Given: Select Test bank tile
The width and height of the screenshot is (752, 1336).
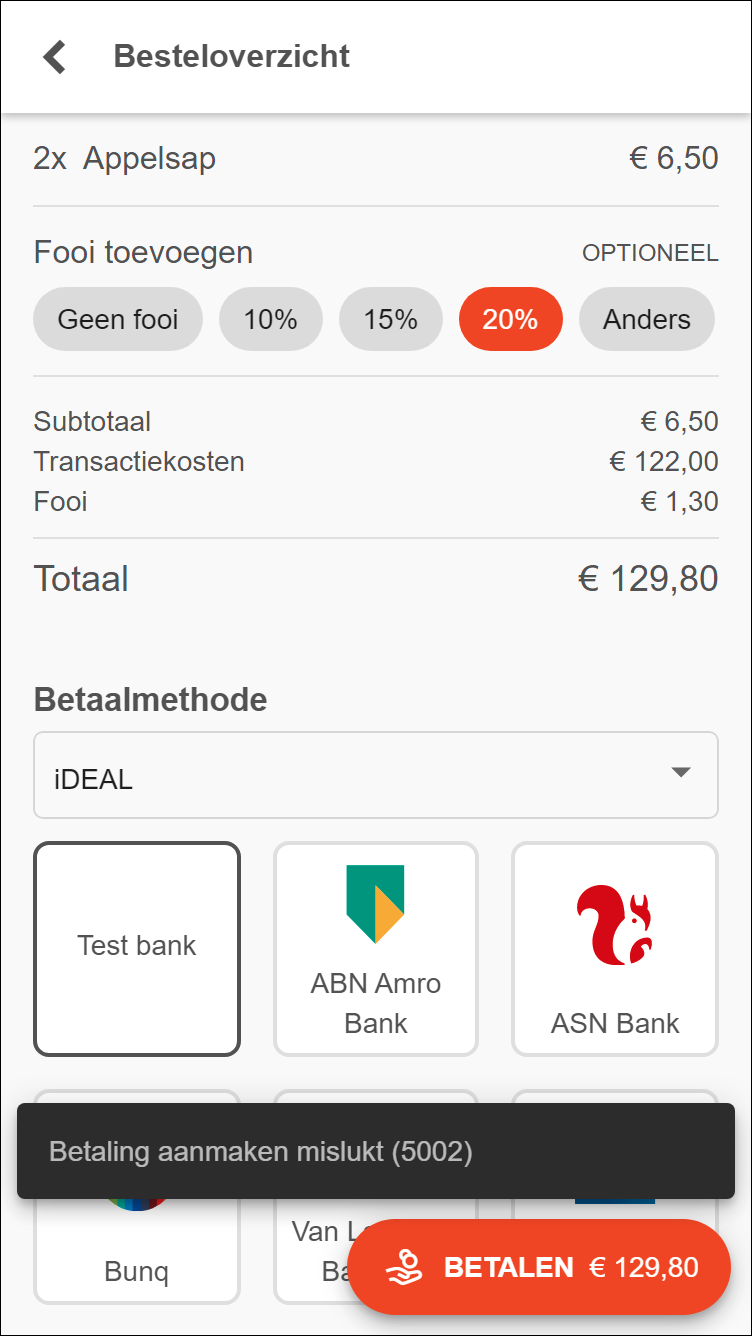Looking at the screenshot, I should click(137, 949).
